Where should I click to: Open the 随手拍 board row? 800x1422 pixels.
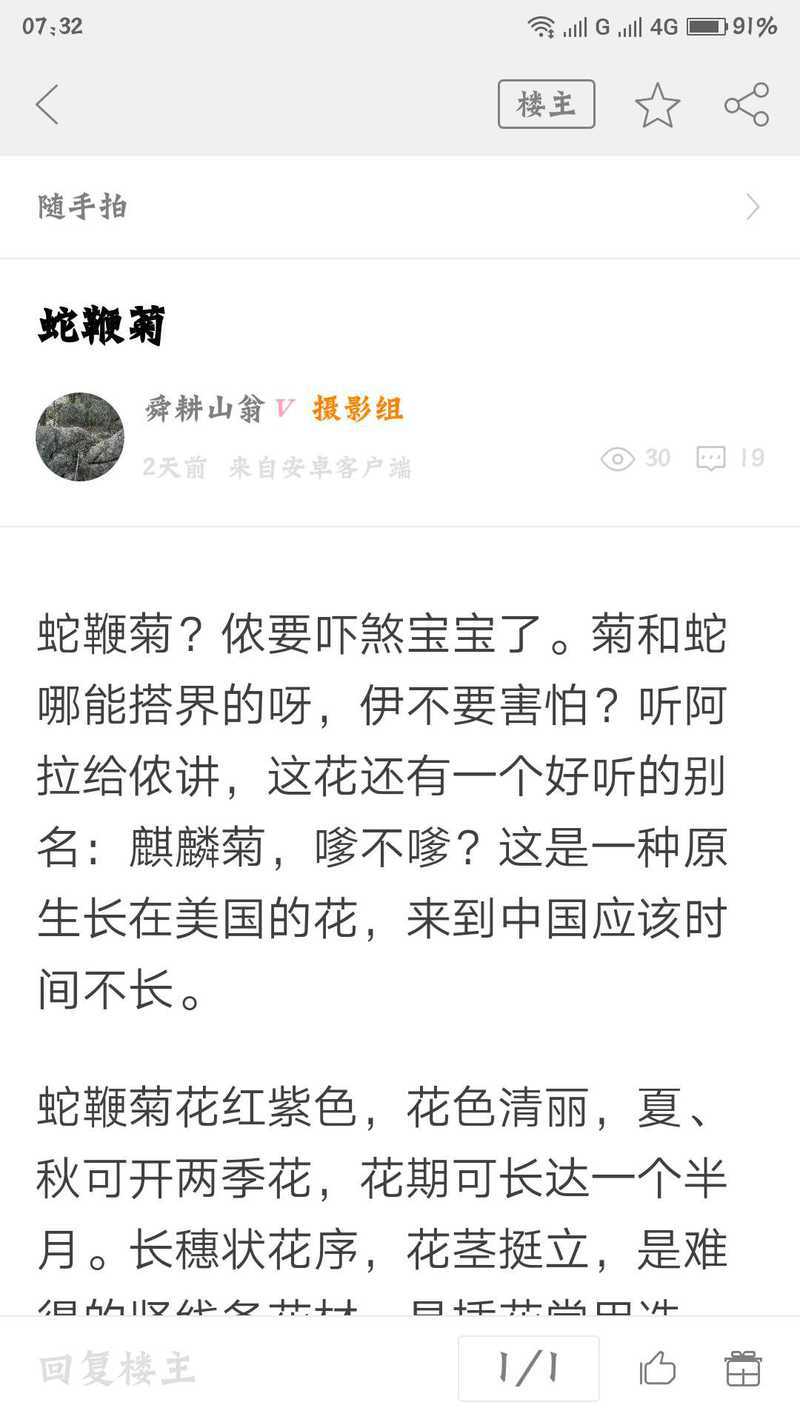[400, 207]
